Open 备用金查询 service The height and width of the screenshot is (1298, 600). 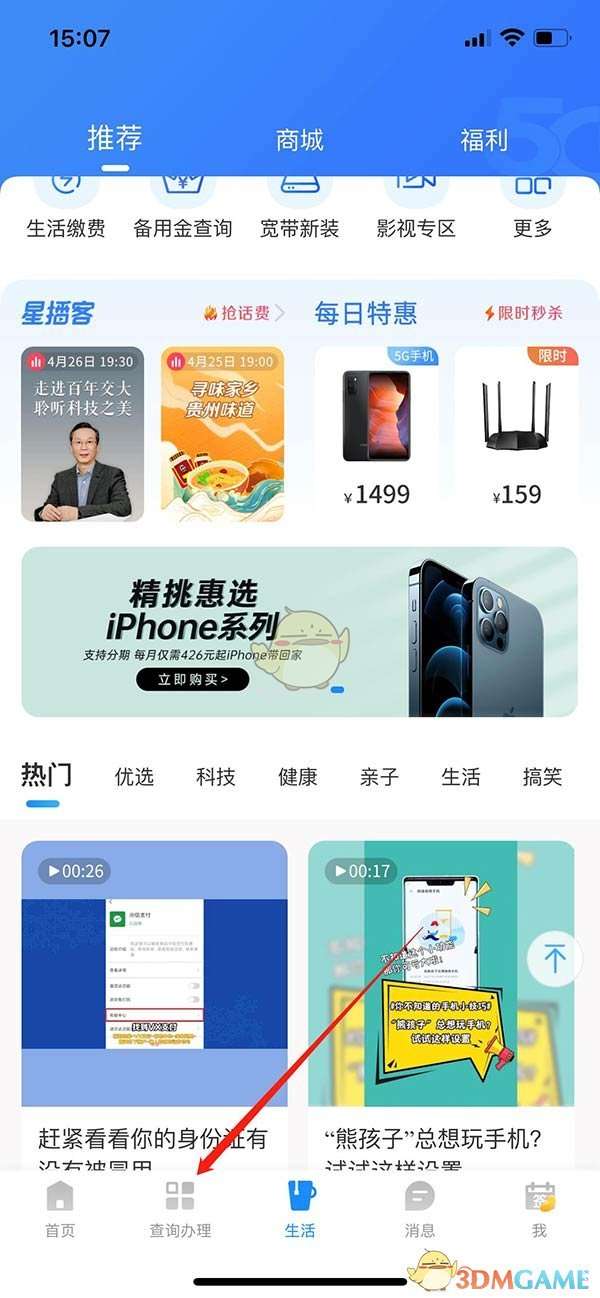[183, 208]
